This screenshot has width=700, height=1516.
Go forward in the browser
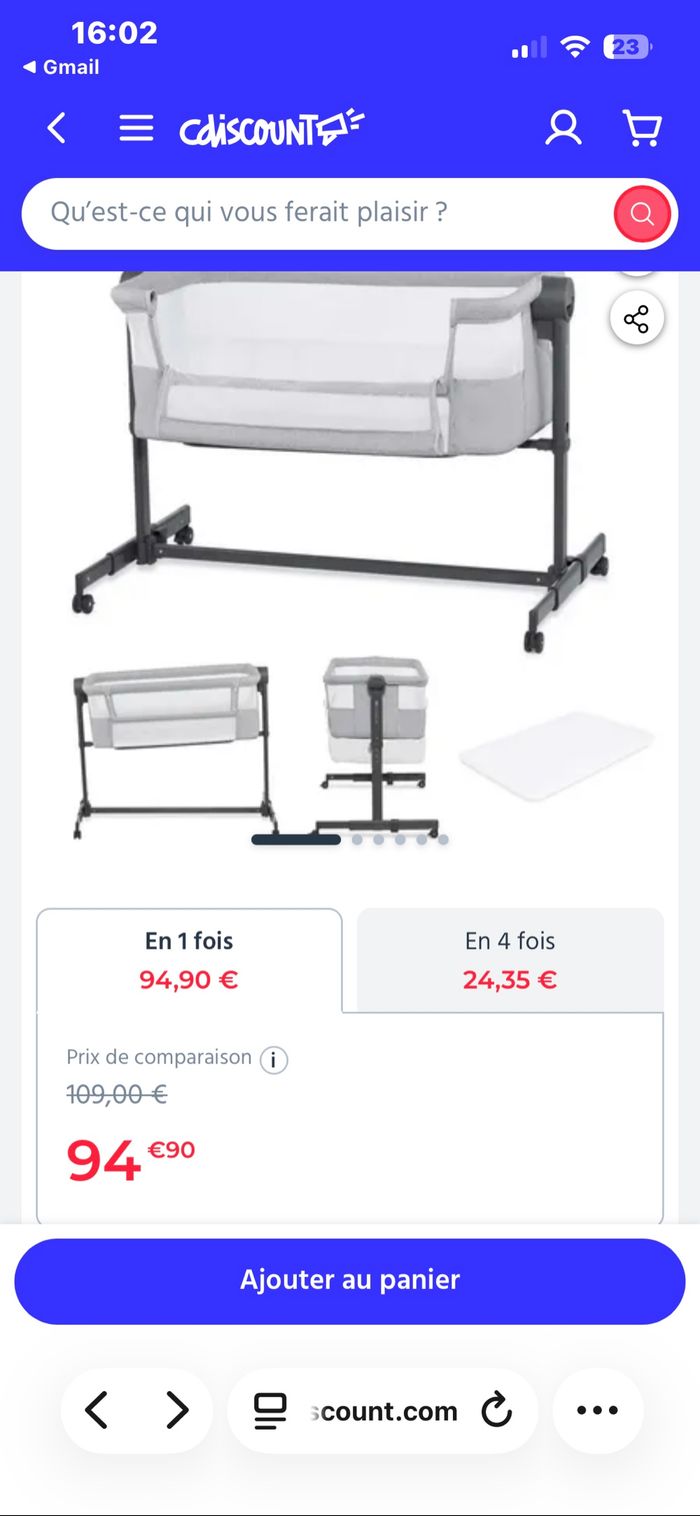click(177, 1410)
